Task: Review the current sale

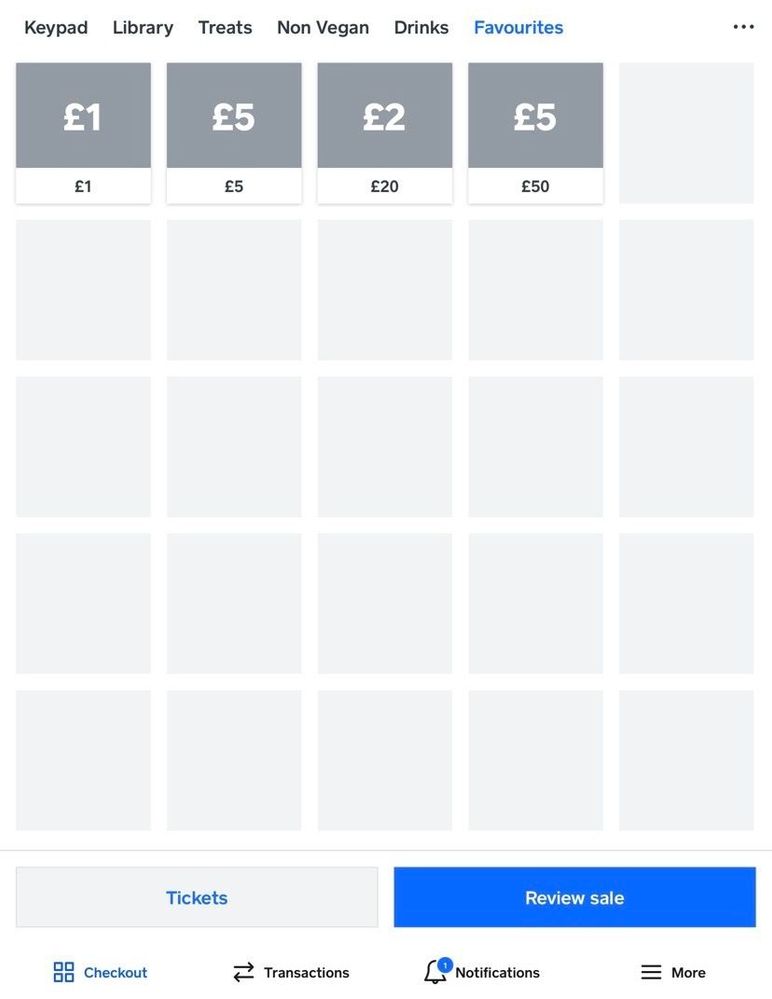Action: [574, 897]
